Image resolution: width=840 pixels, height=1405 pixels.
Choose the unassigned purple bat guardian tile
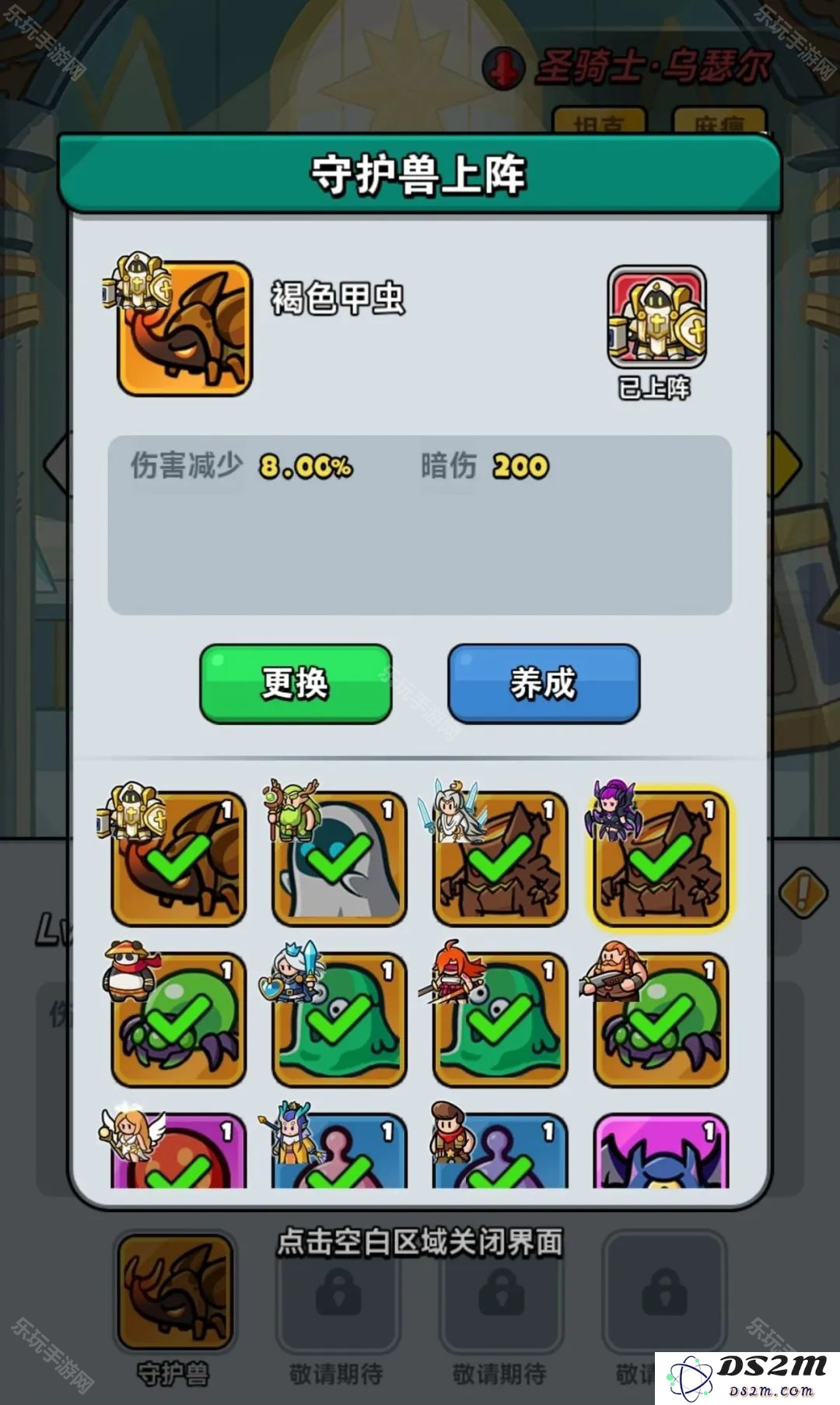pos(660,1151)
